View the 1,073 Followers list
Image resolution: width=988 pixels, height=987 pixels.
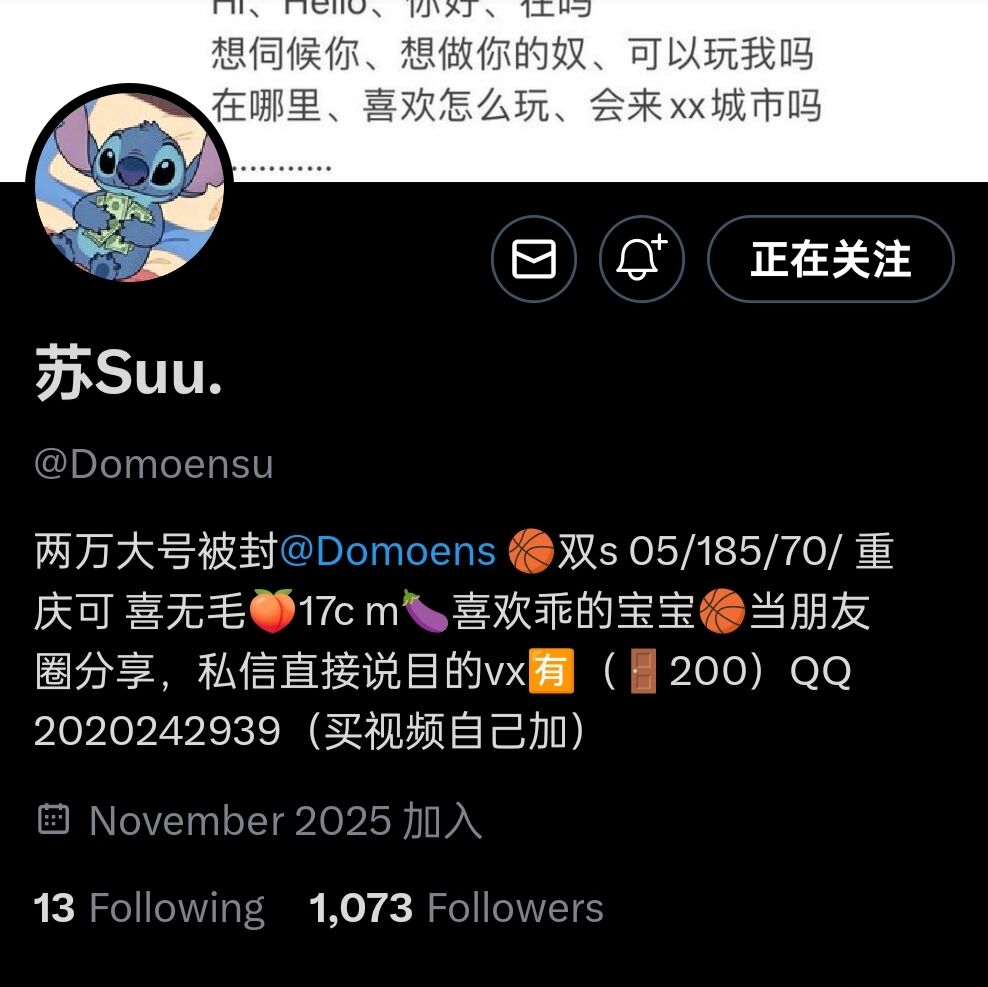[x=457, y=908]
